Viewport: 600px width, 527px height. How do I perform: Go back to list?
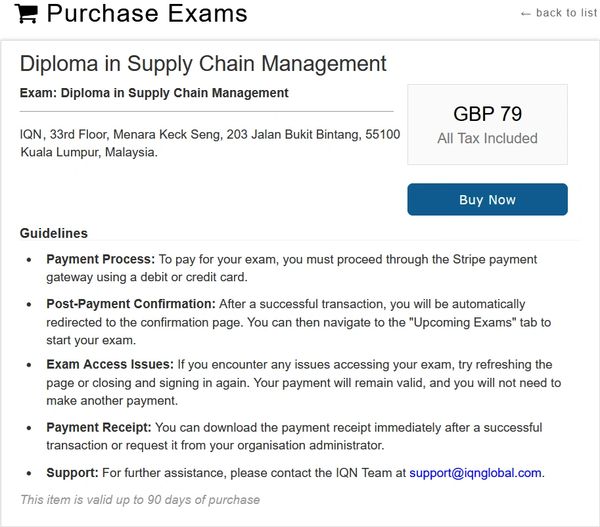pyautogui.click(x=559, y=13)
